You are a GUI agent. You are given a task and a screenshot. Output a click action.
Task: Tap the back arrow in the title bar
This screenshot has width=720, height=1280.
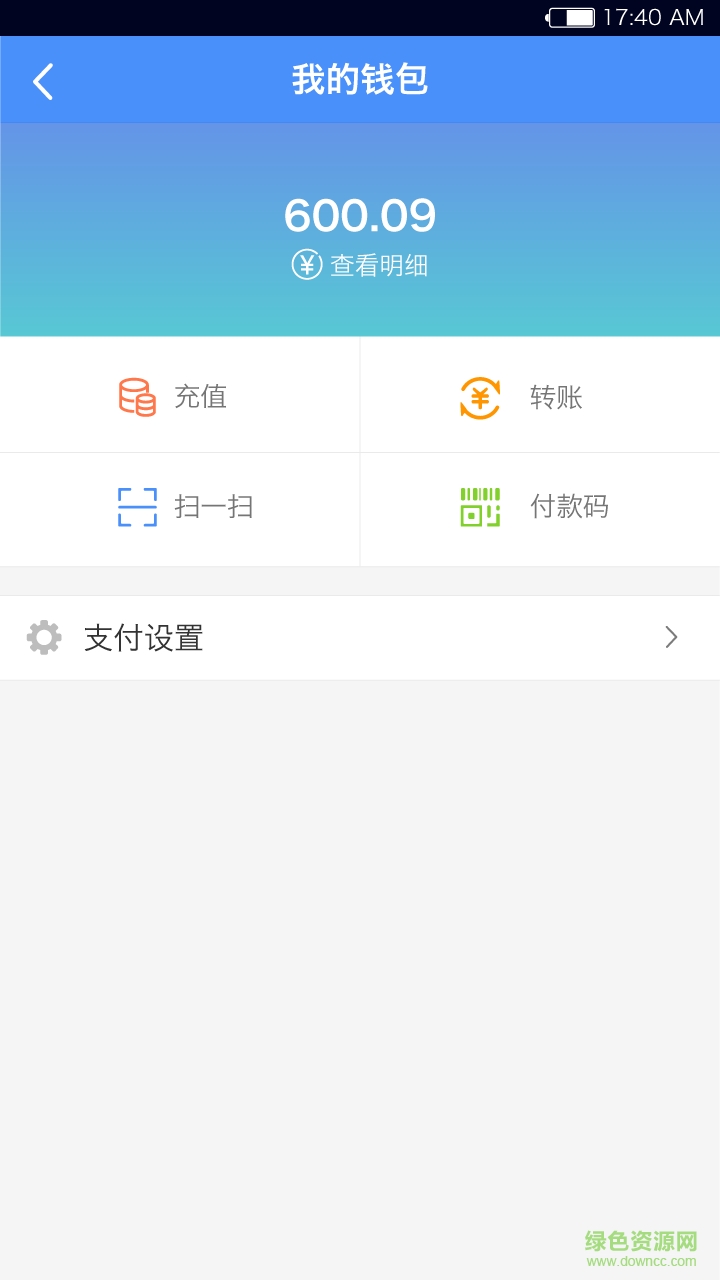point(43,80)
